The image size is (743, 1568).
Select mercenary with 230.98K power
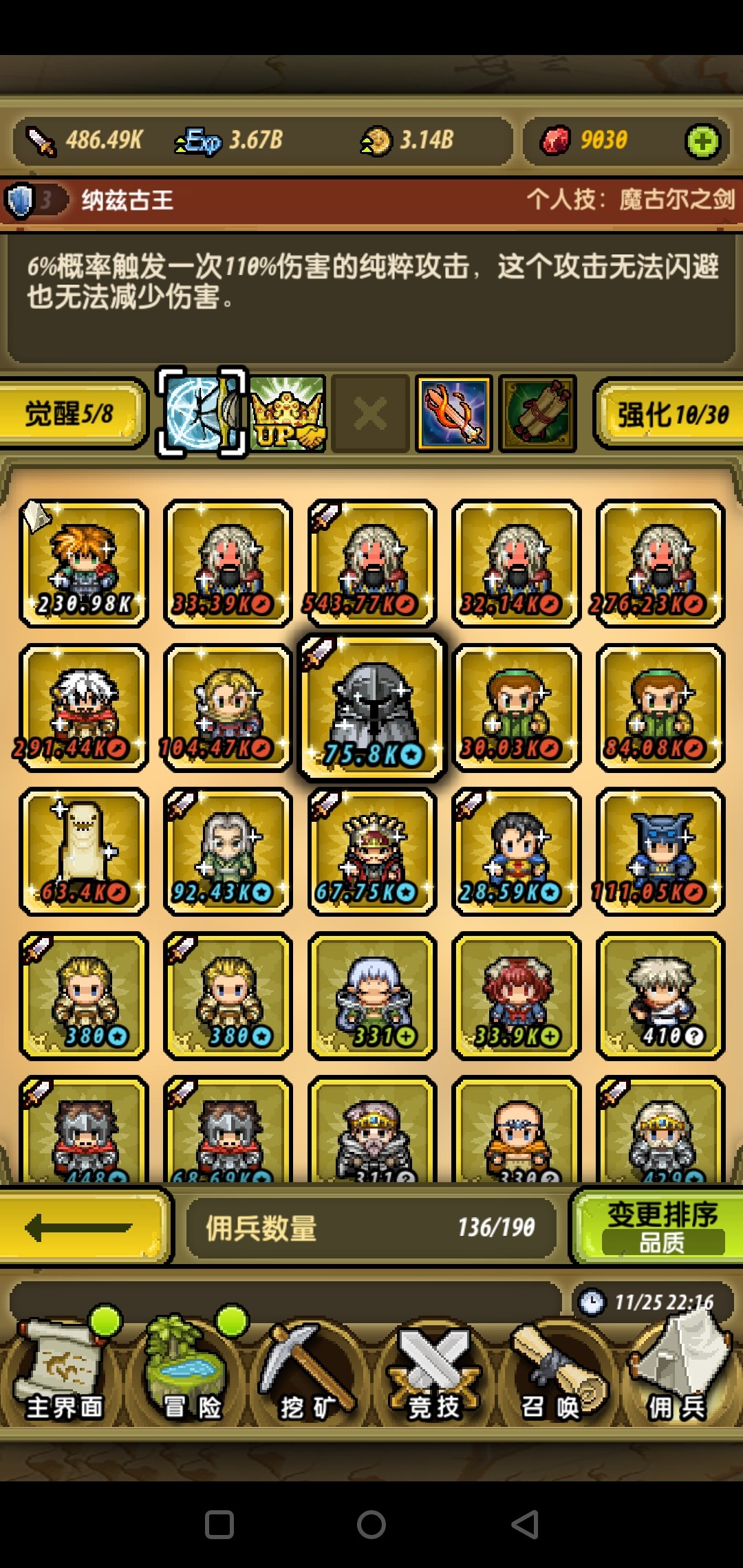[84, 564]
